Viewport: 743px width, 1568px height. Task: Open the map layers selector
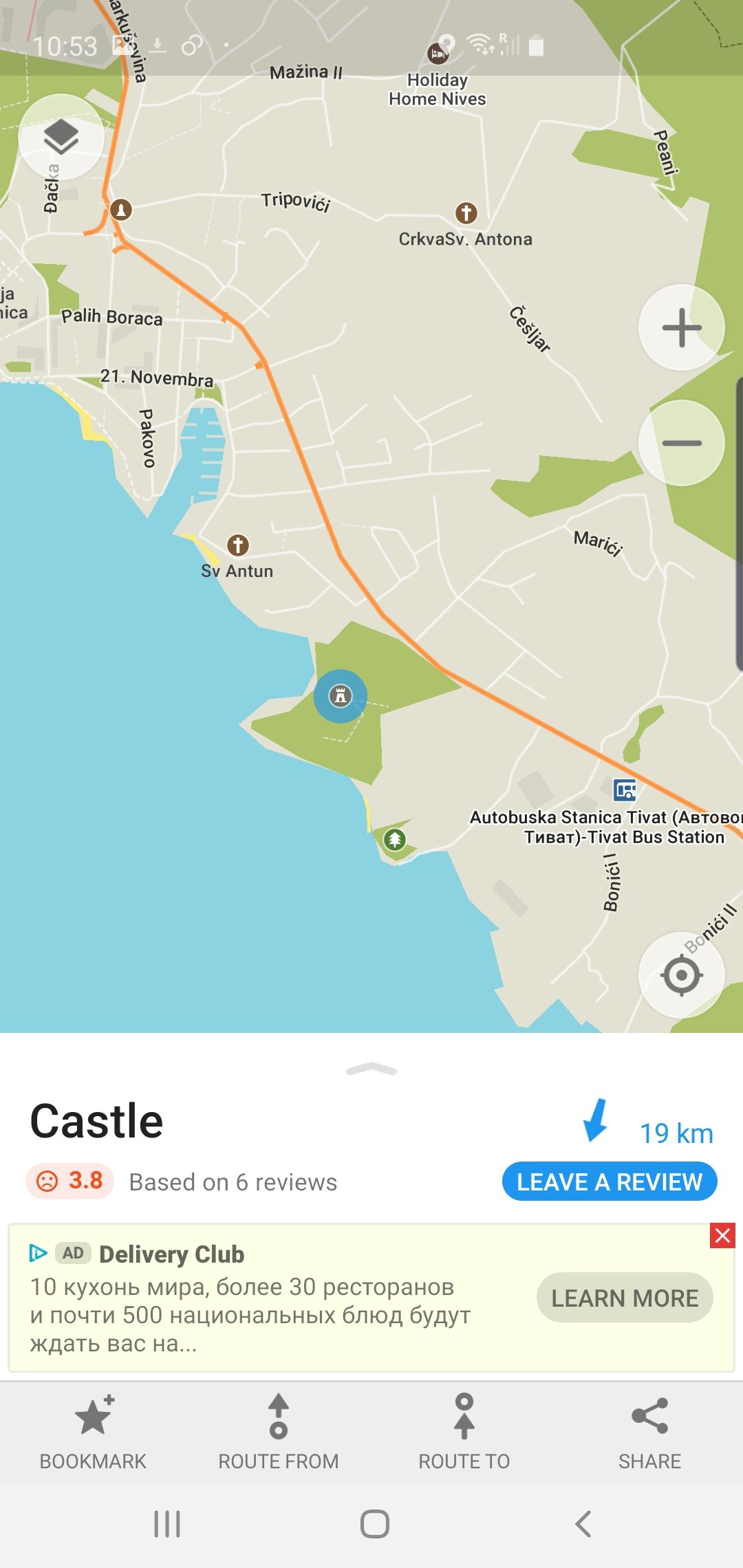61,137
